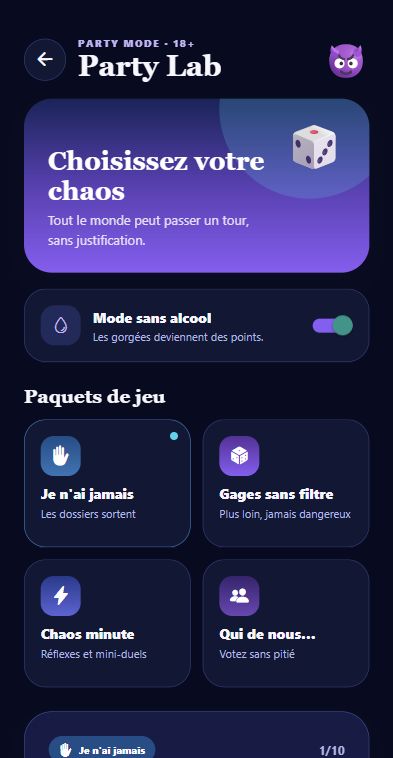The image size is (393, 758).
Task: Pick the Qui de nous… pack
Action: pos(286,623)
